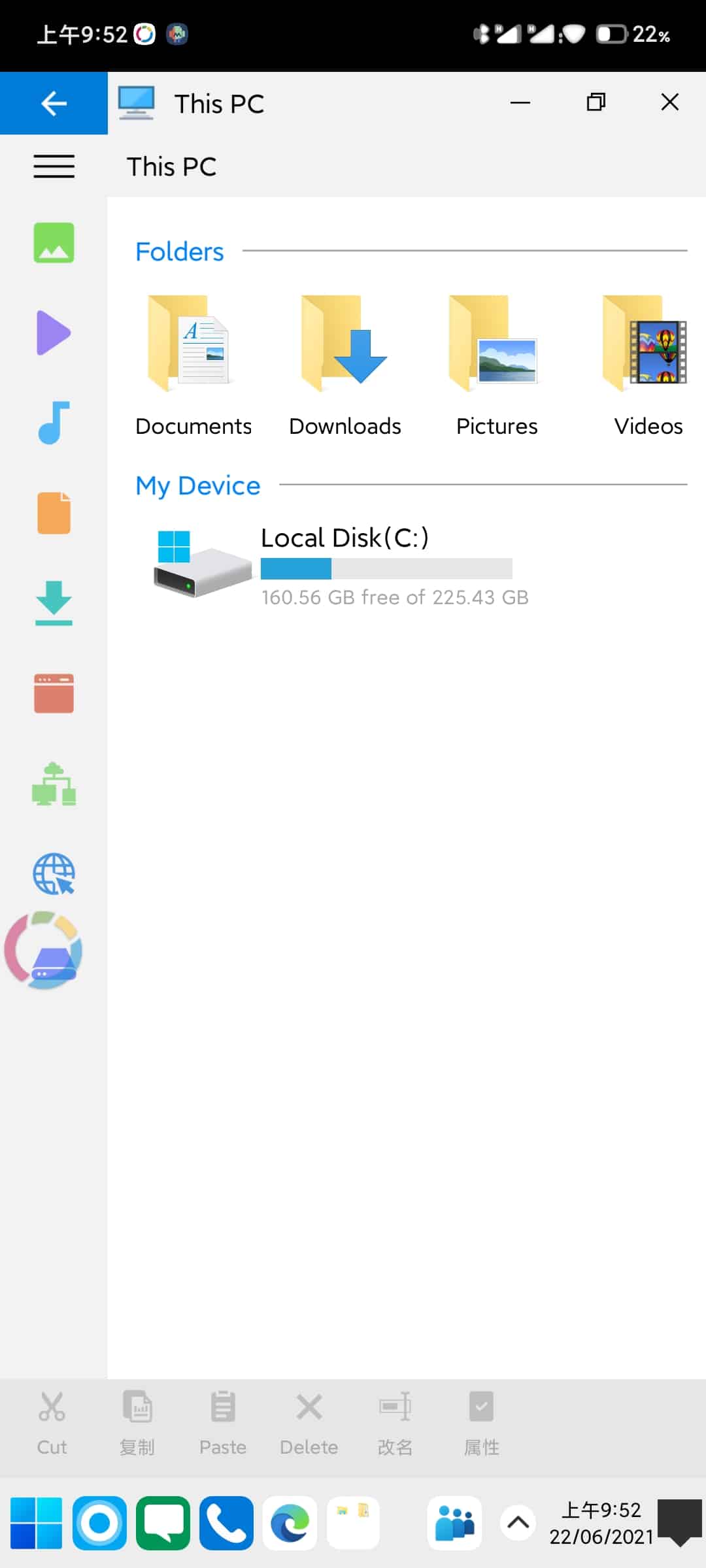
Task: Launch the Edge browser from the taskbar
Action: pos(290,1523)
